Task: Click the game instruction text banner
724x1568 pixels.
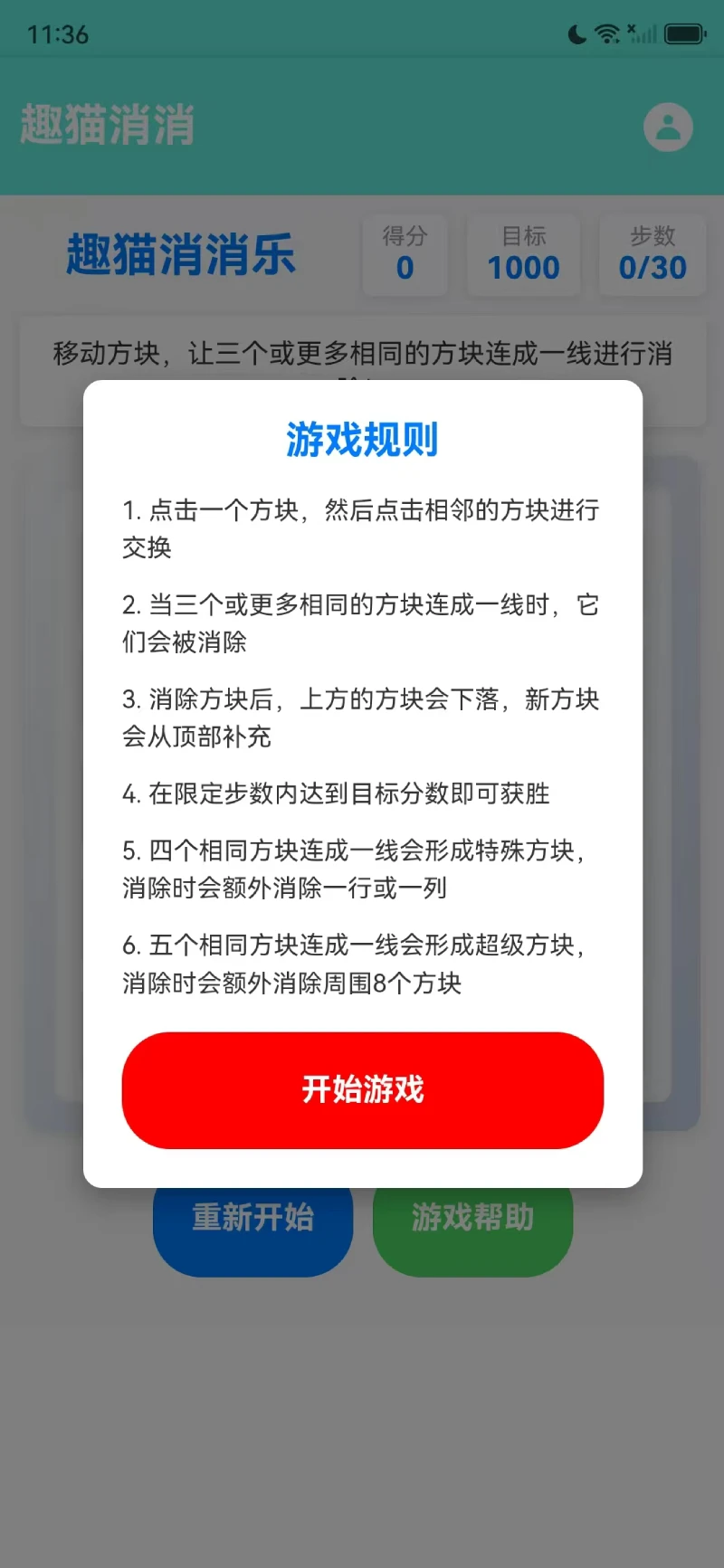Action: click(361, 355)
